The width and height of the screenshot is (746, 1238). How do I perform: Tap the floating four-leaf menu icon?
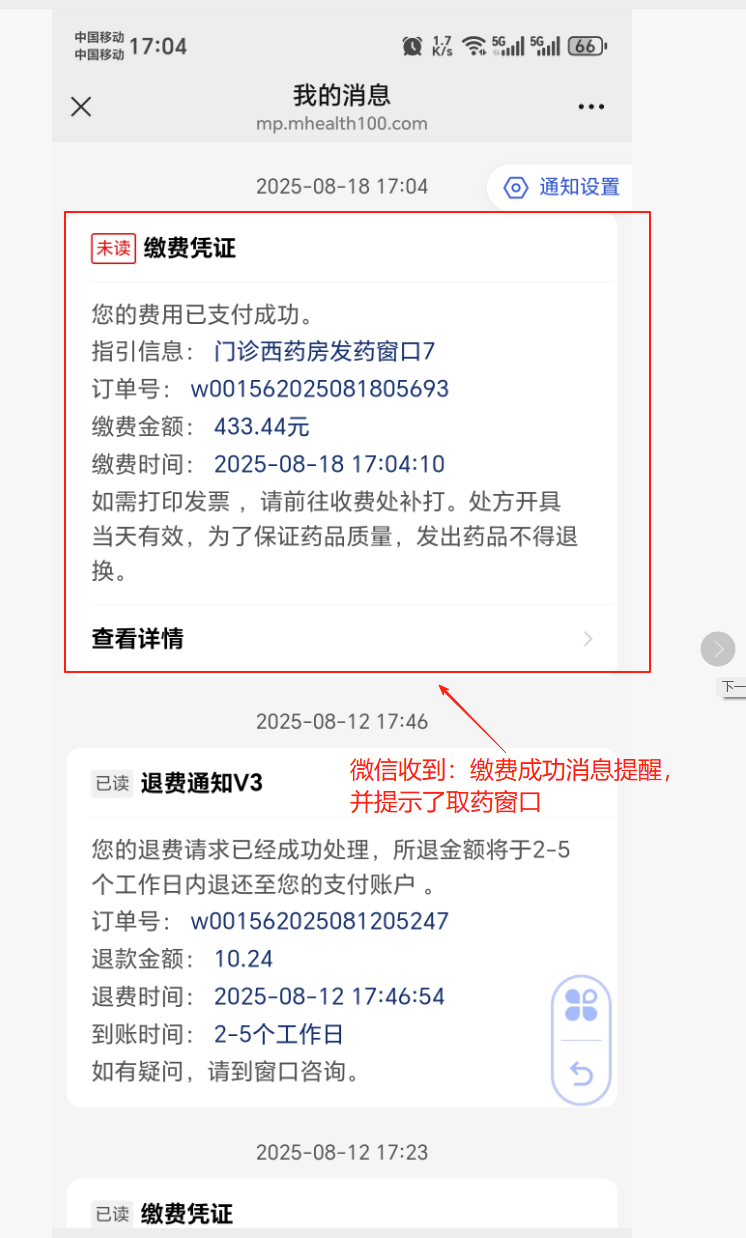click(x=581, y=1005)
